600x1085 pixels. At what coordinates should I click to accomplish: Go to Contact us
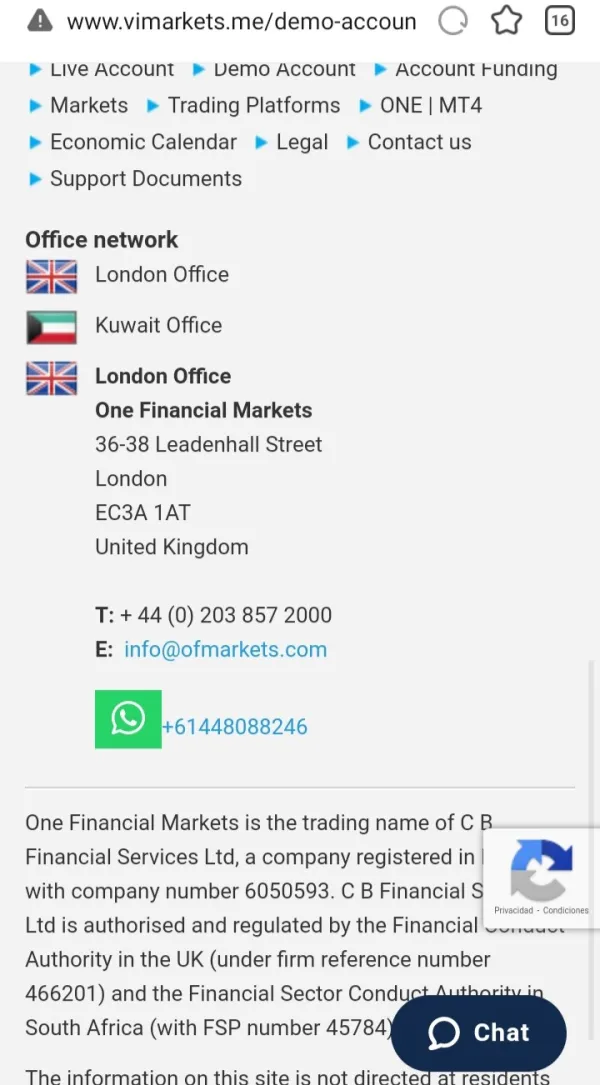tap(419, 142)
